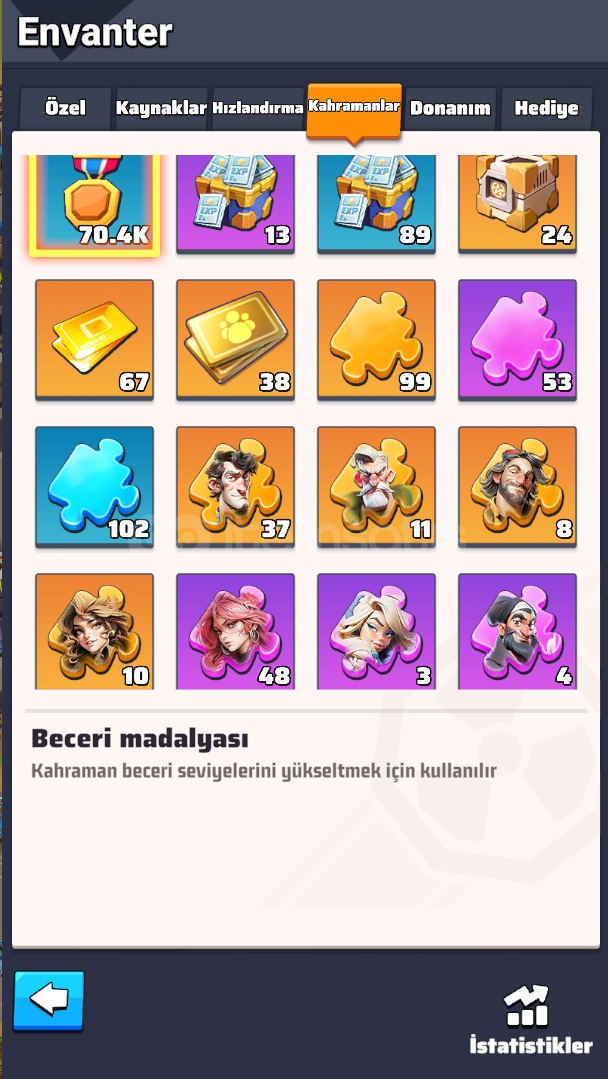Go back using the blue arrow button
Viewport: 608px width, 1079px height.
[49, 1000]
